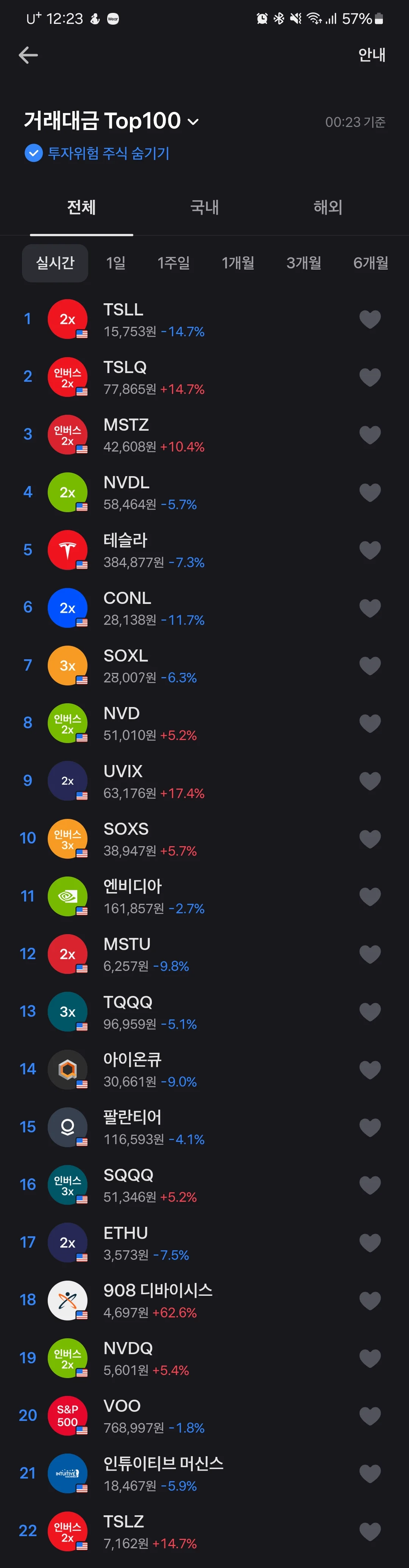
Task: Switch to the 해외 tab
Action: [x=328, y=208]
